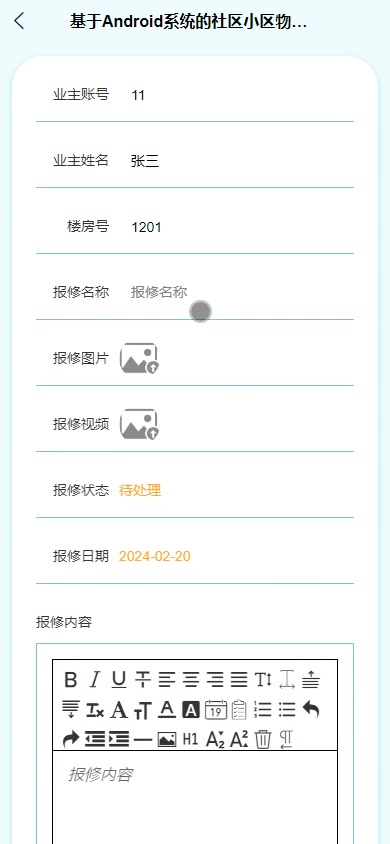Screen dimensions: 390x844
Task: Justify text with the full-align icon
Action: coord(239,680)
